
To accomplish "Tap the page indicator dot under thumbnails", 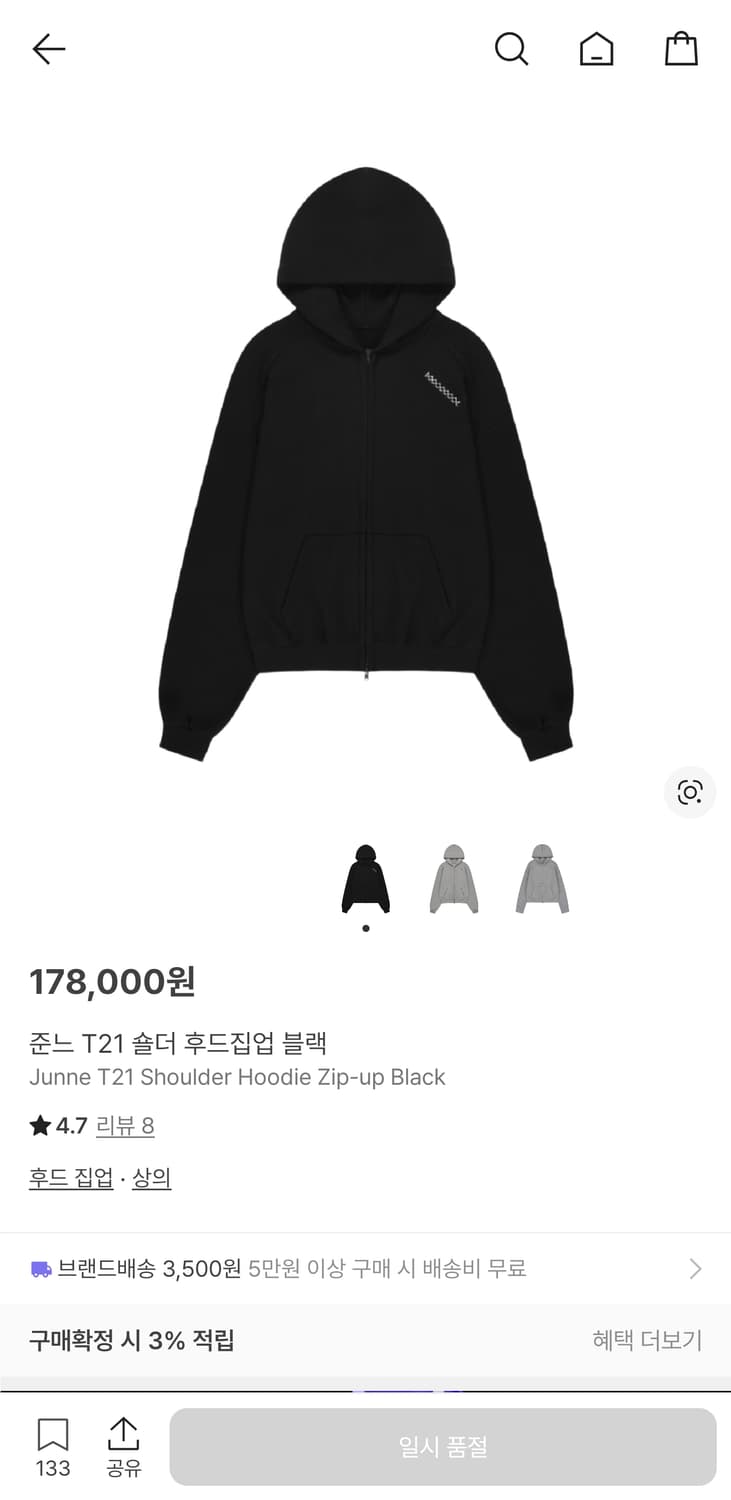I will [365, 928].
